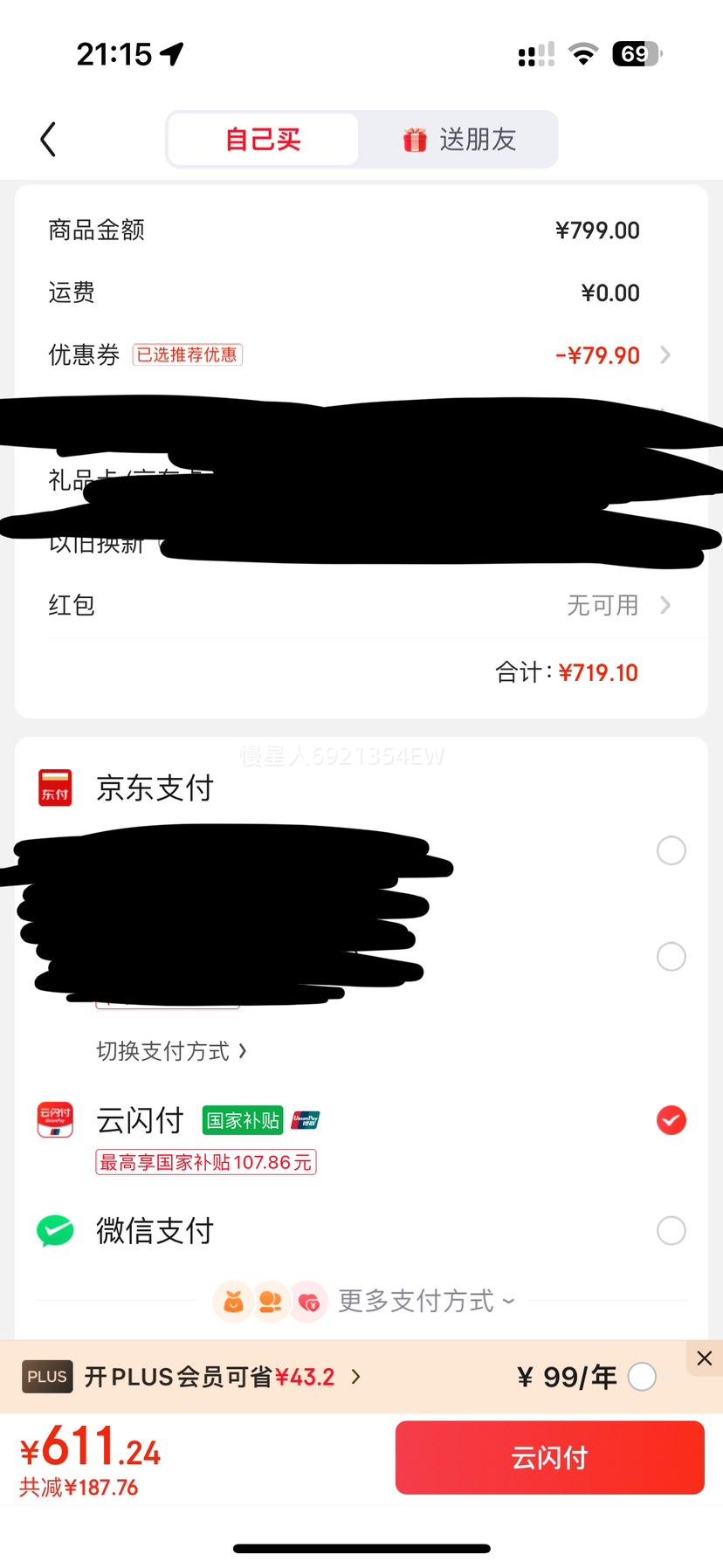Open the 优惠券 coupon row
Image resolution: width=723 pixels, height=1568 pixels.
(x=361, y=355)
